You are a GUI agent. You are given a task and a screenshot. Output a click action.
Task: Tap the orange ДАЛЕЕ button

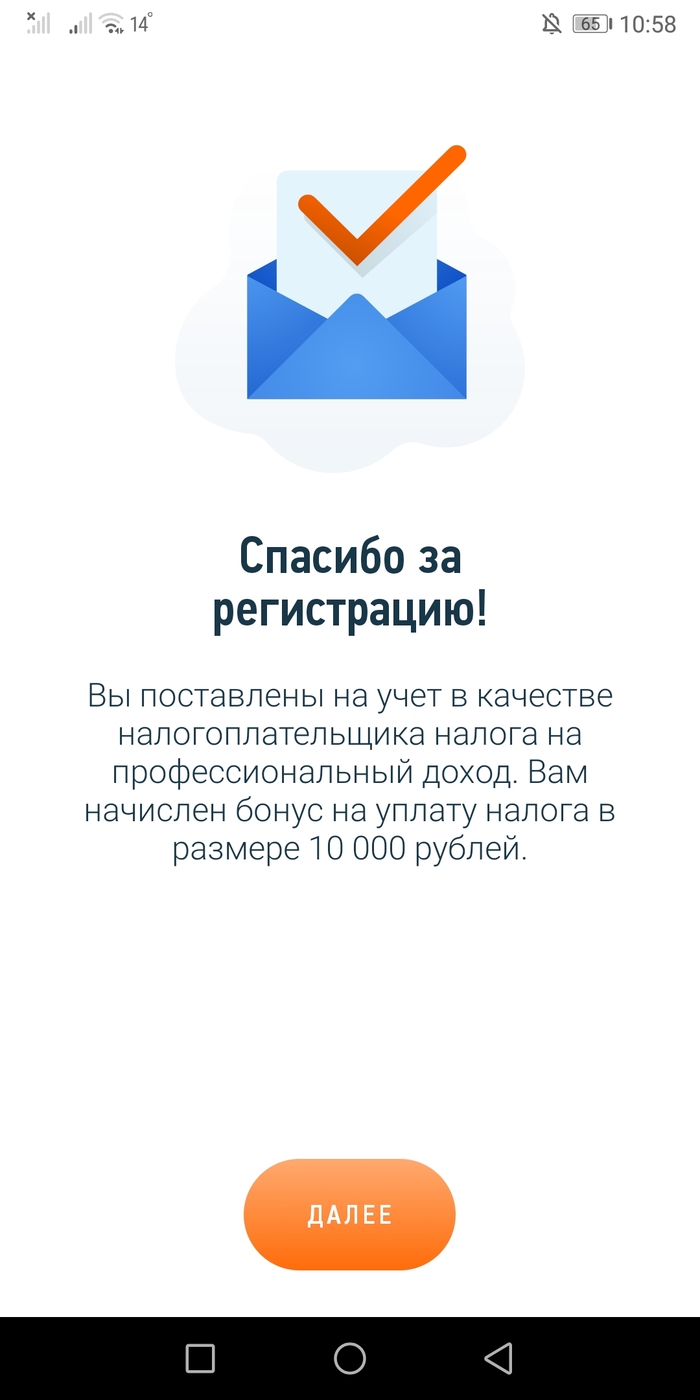pyautogui.click(x=349, y=1215)
